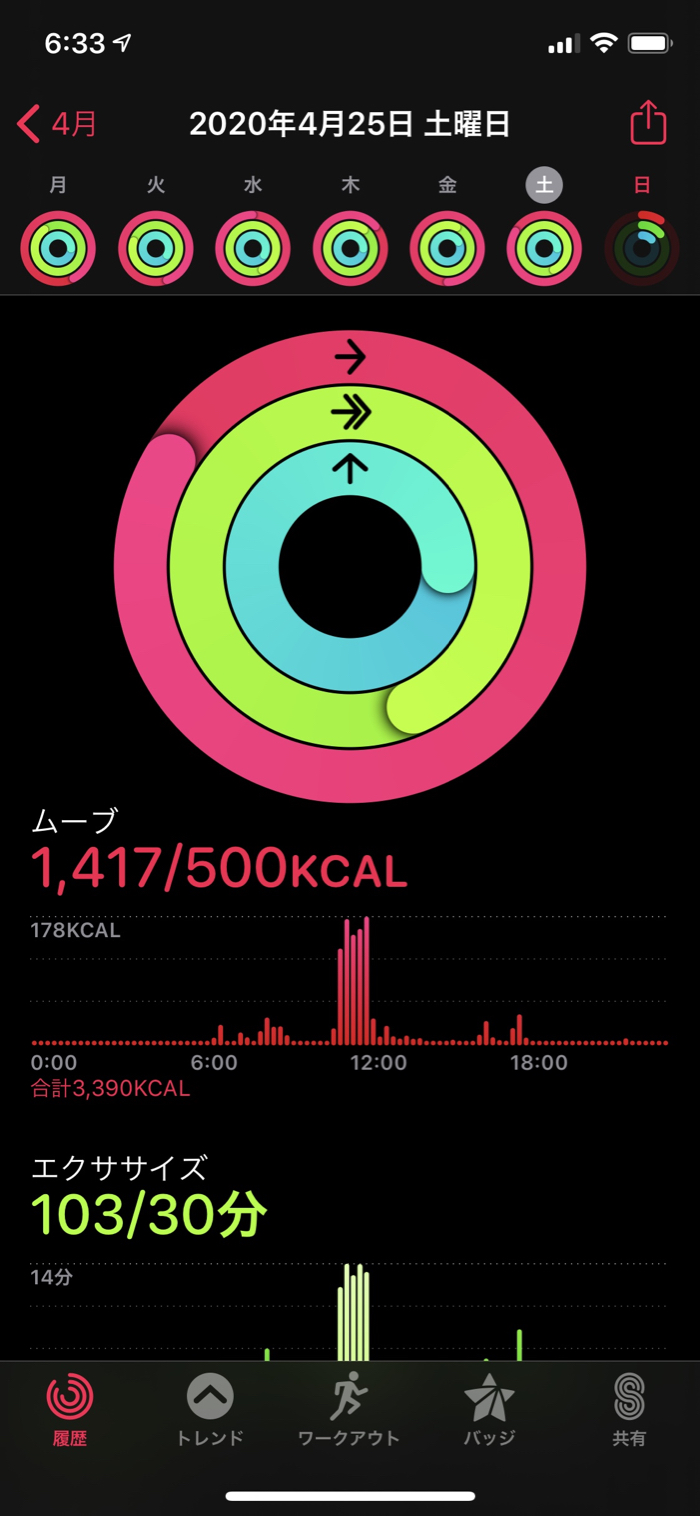700x1516 pixels.
Task: Switch to the 共有 tab
Action: tap(629, 1410)
